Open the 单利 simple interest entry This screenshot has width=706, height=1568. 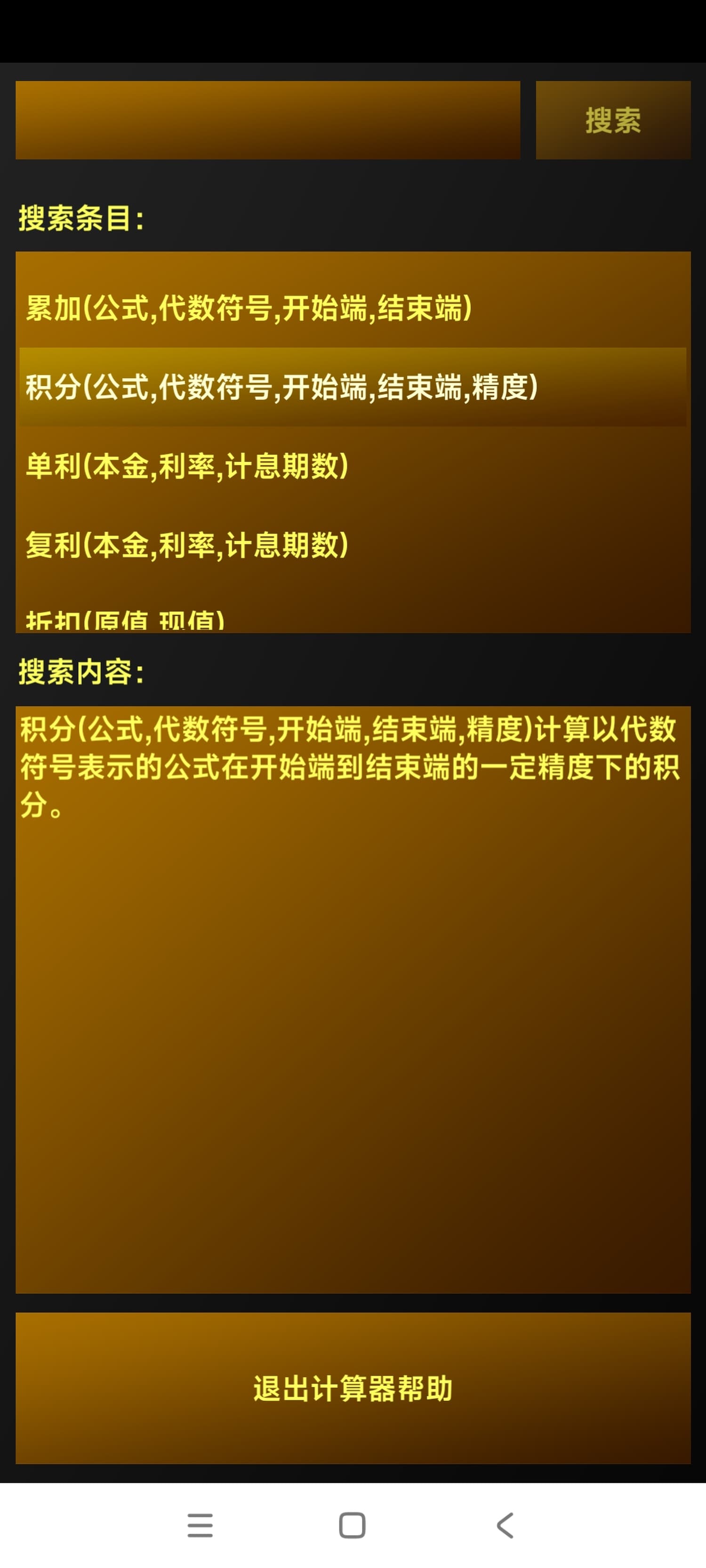point(186,466)
